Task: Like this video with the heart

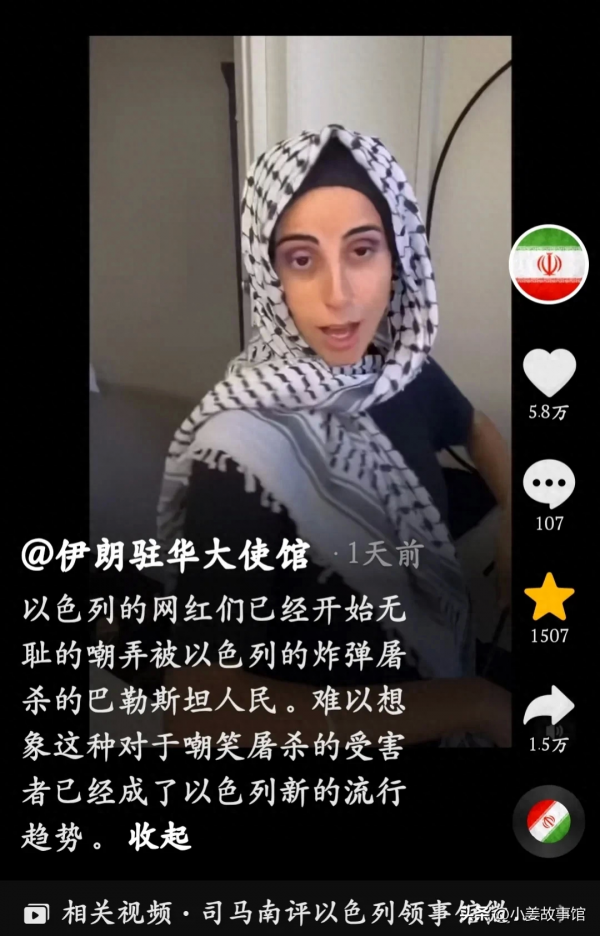Action: (549, 373)
